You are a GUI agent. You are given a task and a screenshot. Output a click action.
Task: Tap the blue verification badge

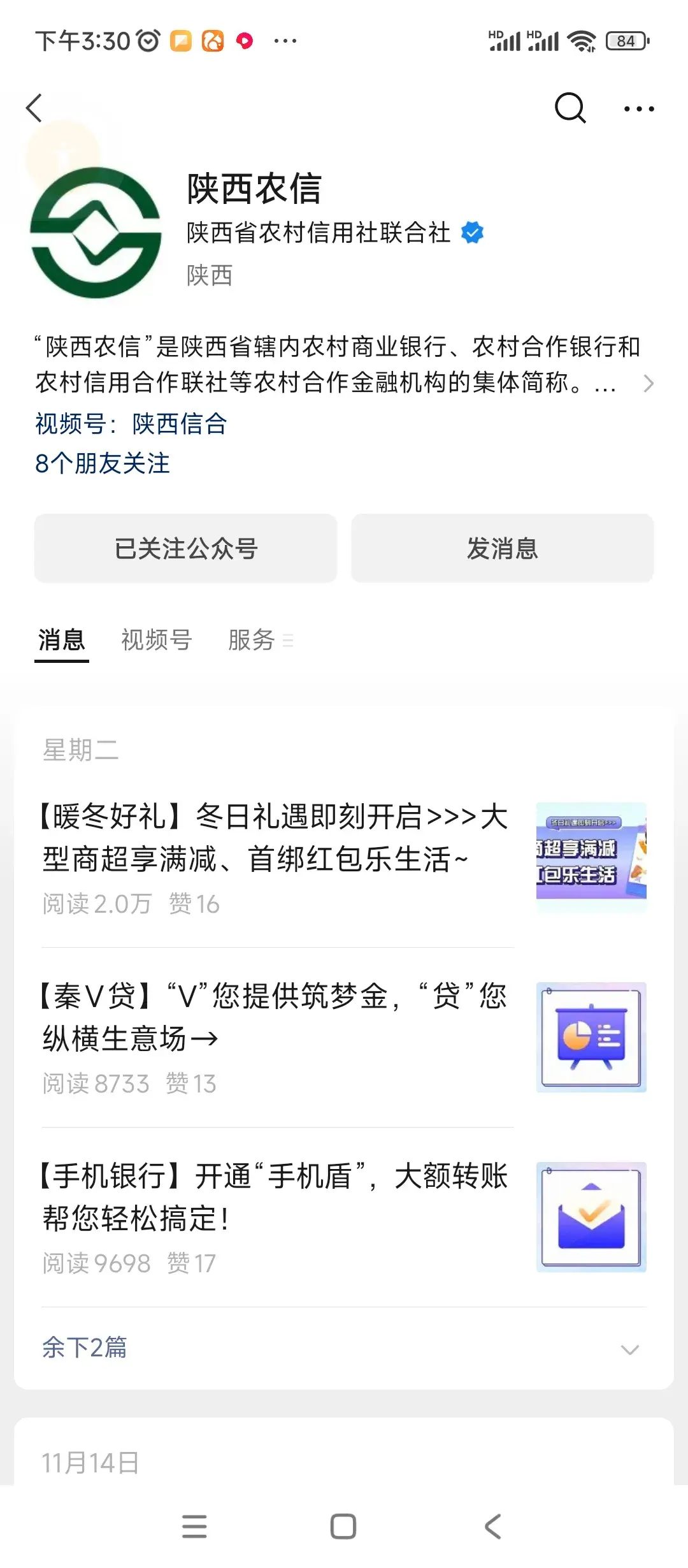471,233
